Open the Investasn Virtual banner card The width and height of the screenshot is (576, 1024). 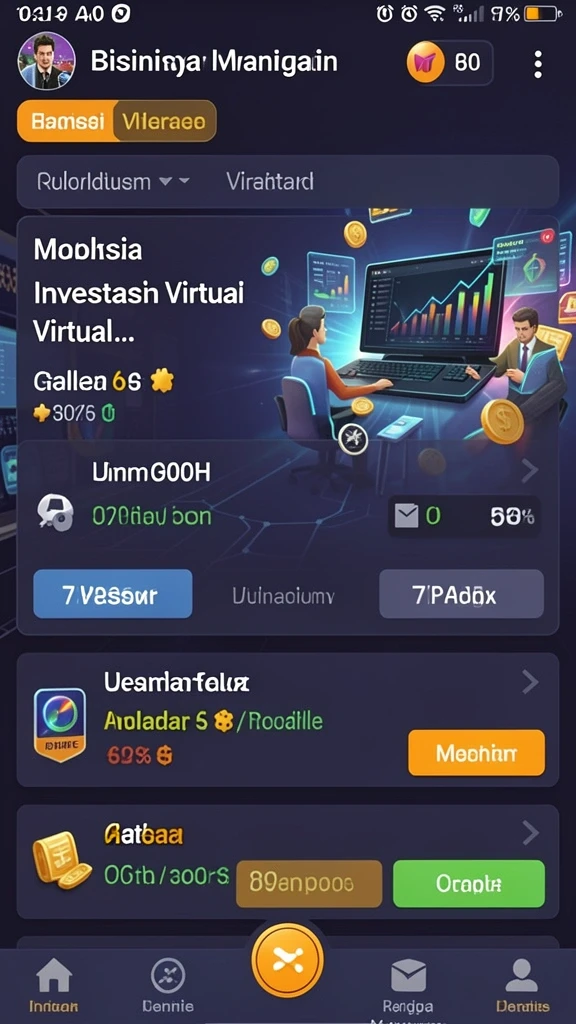[x=287, y=327]
